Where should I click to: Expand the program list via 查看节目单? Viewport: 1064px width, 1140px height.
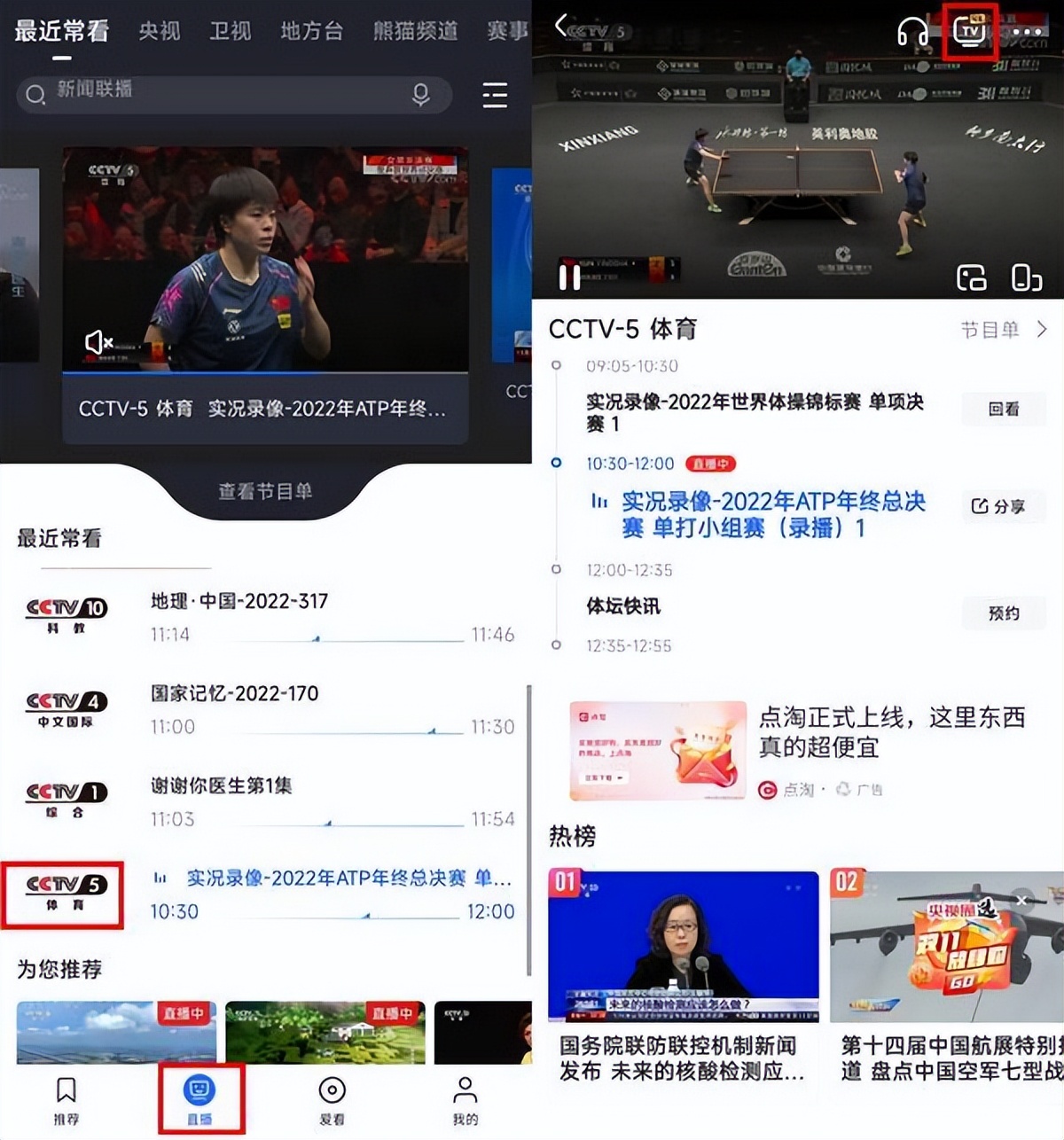click(x=268, y=488)
